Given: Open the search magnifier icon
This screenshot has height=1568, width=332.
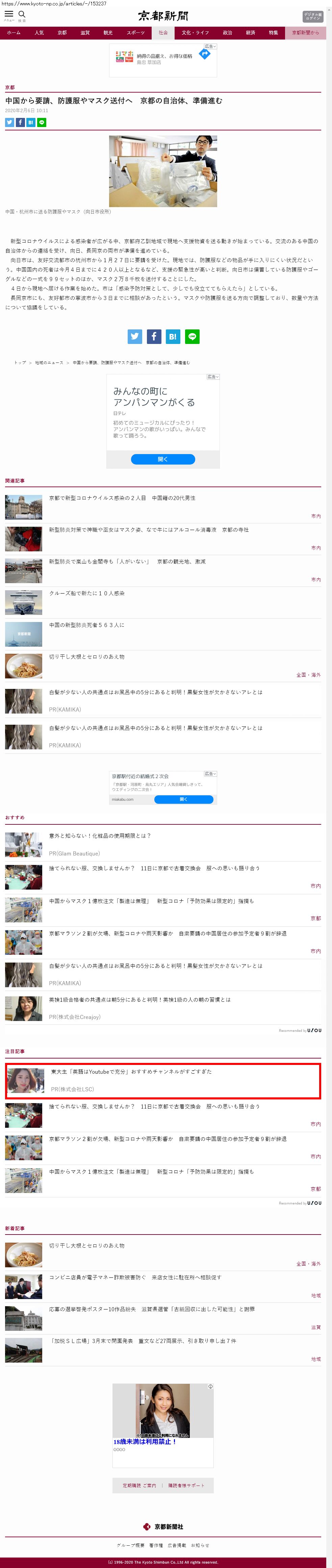Looking at the screenshot, I should (x=22, y=14).
